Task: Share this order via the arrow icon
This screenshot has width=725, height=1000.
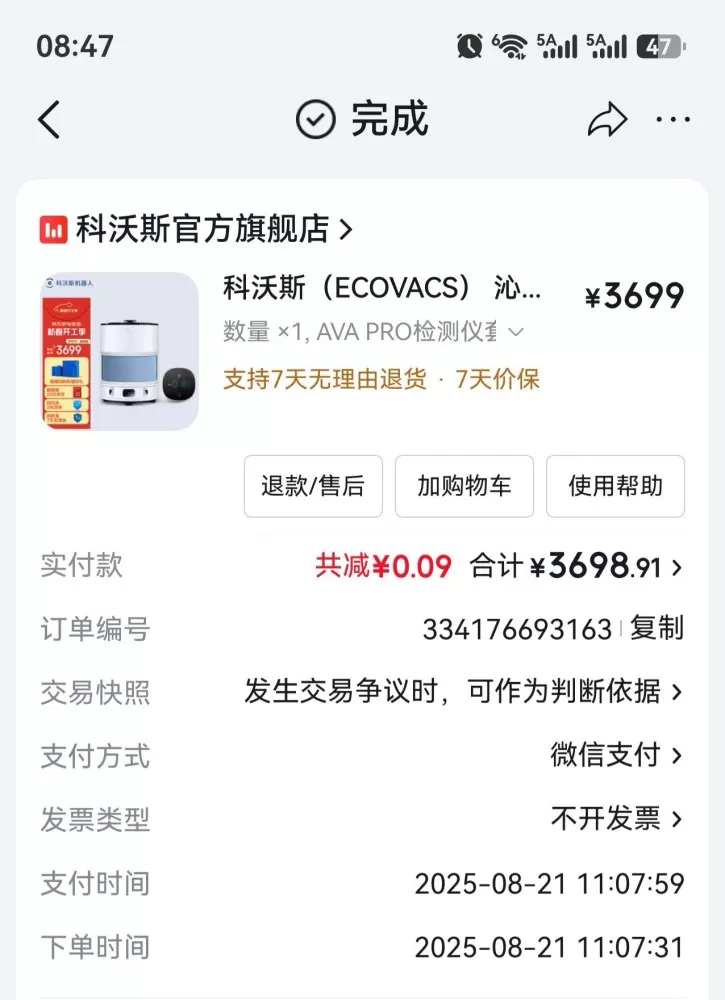Action: pos(607,119)
